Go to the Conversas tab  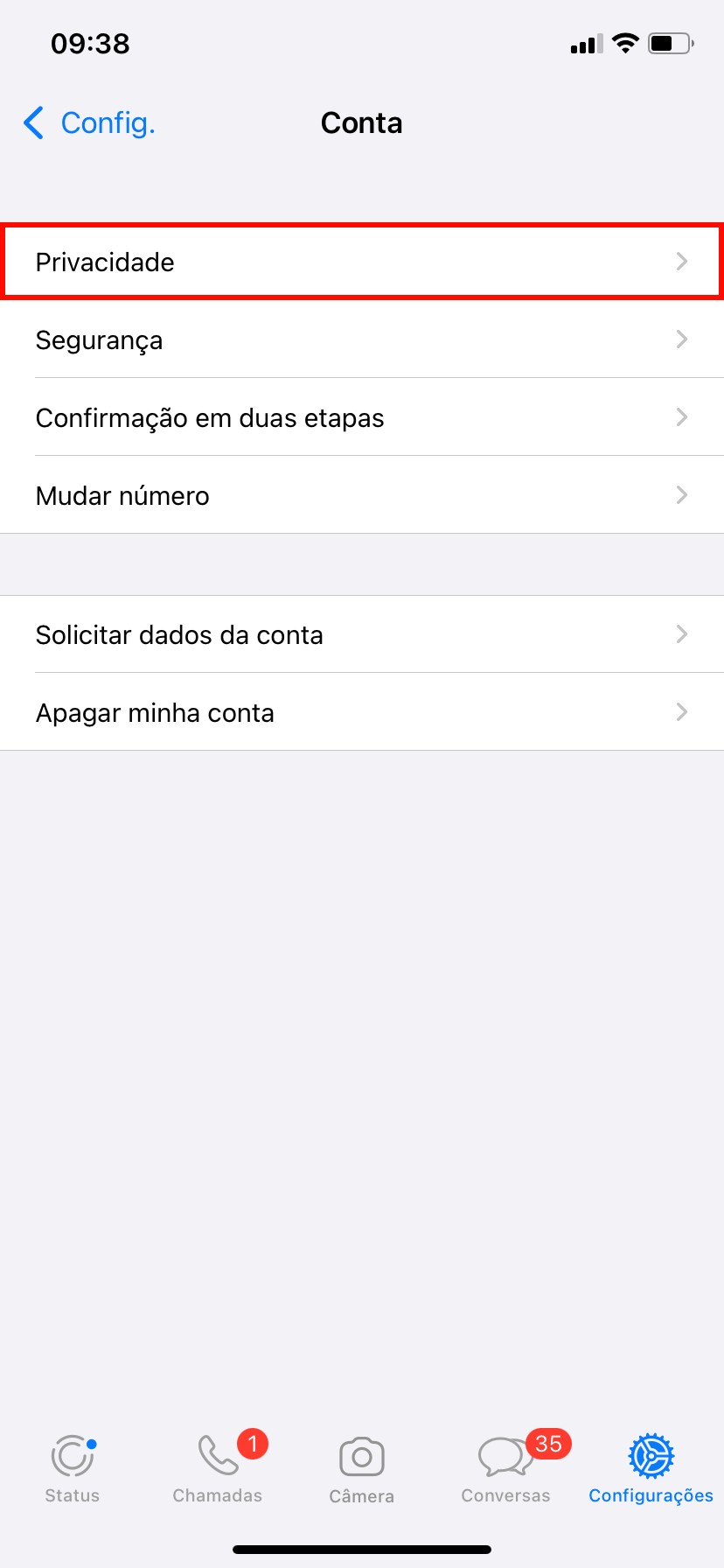coord(506,1468)
